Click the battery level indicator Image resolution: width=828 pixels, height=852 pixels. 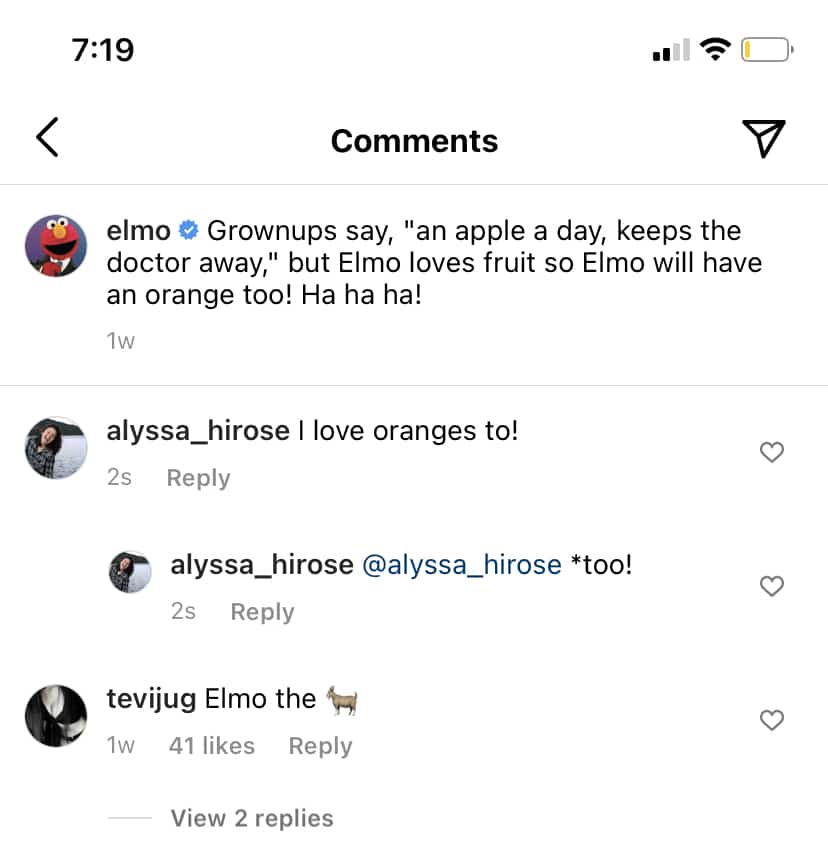tap(766, 48)
